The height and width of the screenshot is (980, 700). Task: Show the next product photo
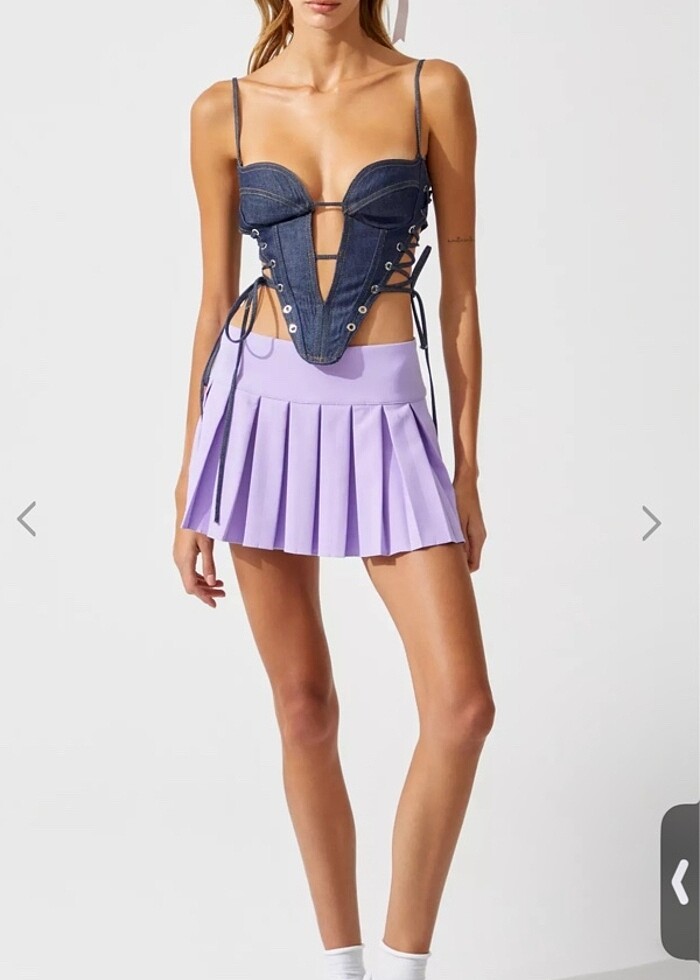tap(651, 523)
